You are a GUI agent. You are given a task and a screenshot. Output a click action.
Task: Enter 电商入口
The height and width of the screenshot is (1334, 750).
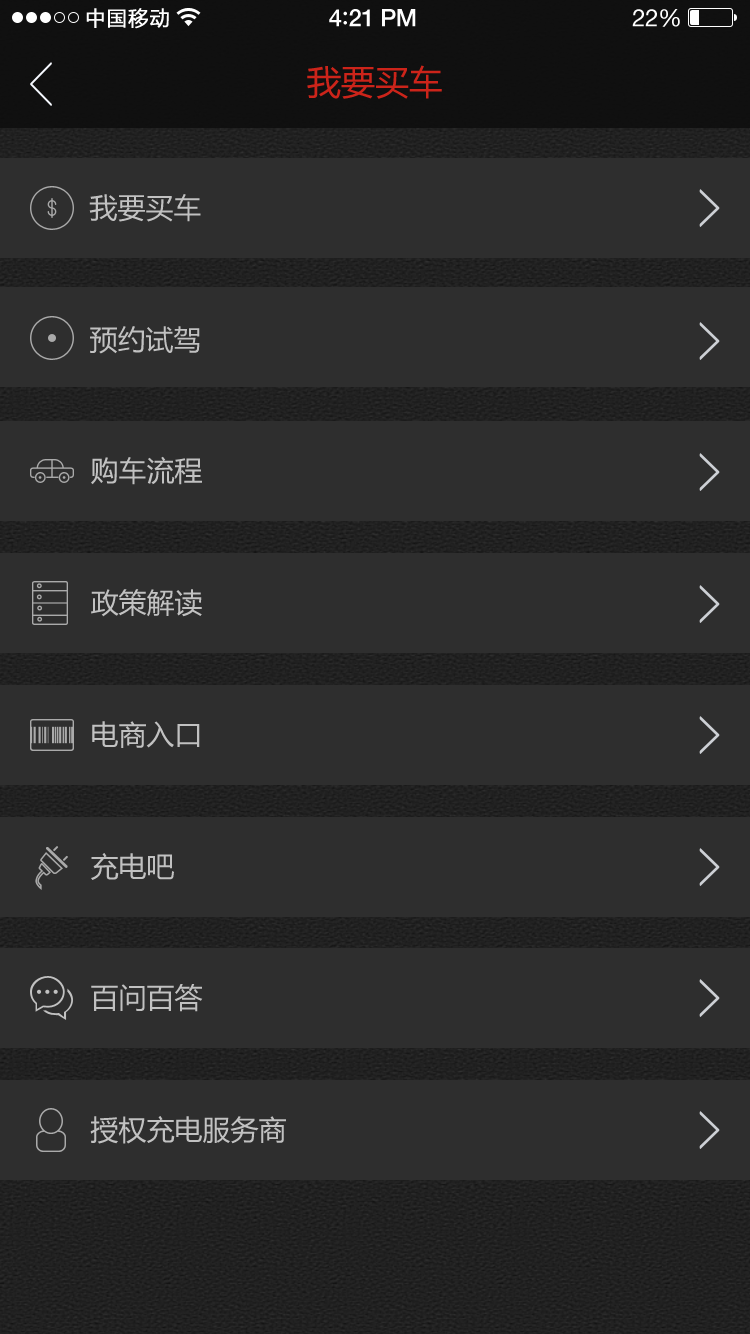(x=375, y=735)
